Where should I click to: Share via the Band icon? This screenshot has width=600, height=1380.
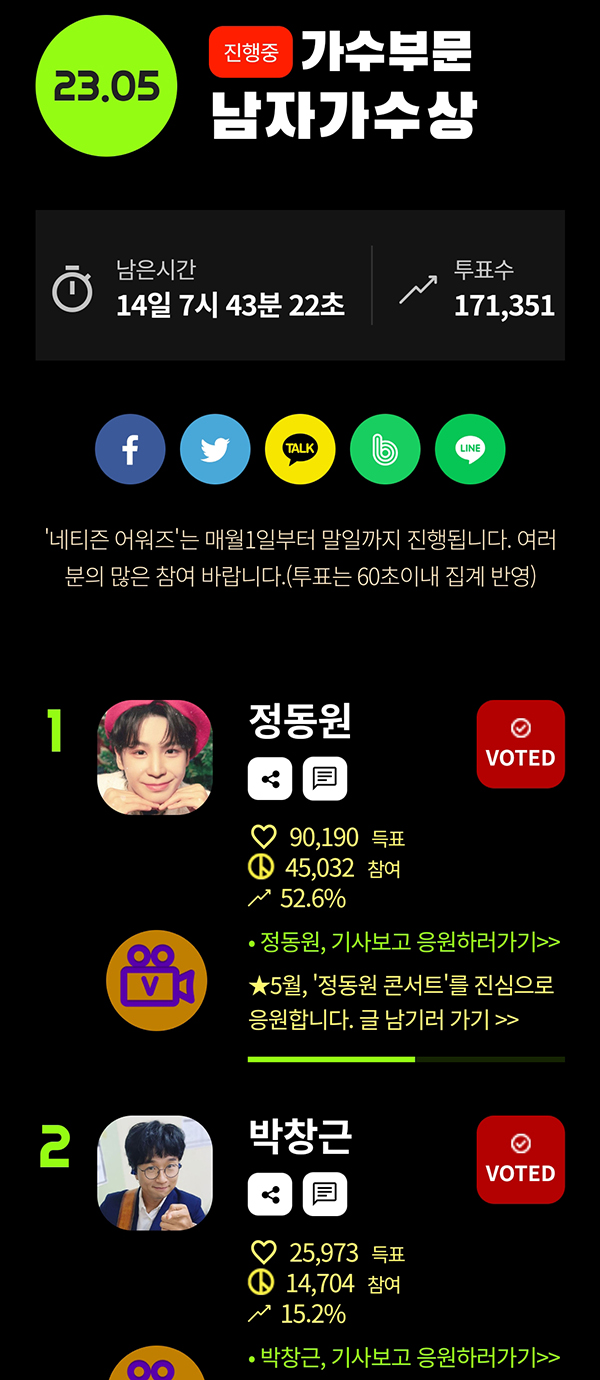click(385, 449)
